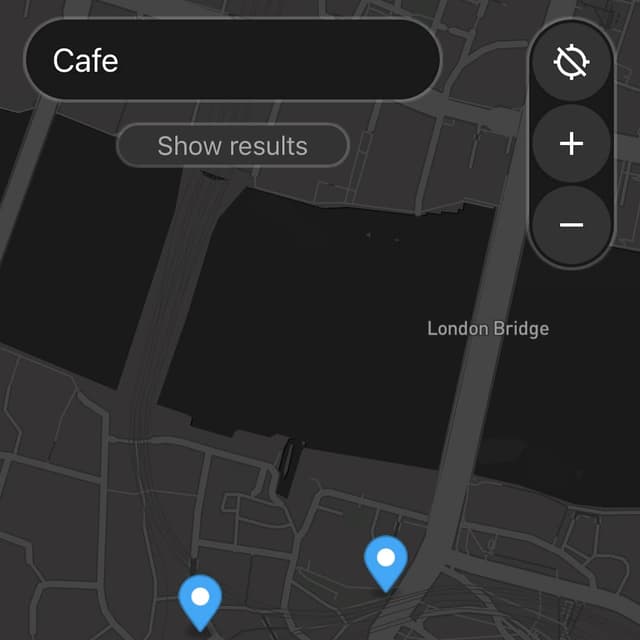
Task: Tap the Cafe search field
Action: (x=232, y=61)
